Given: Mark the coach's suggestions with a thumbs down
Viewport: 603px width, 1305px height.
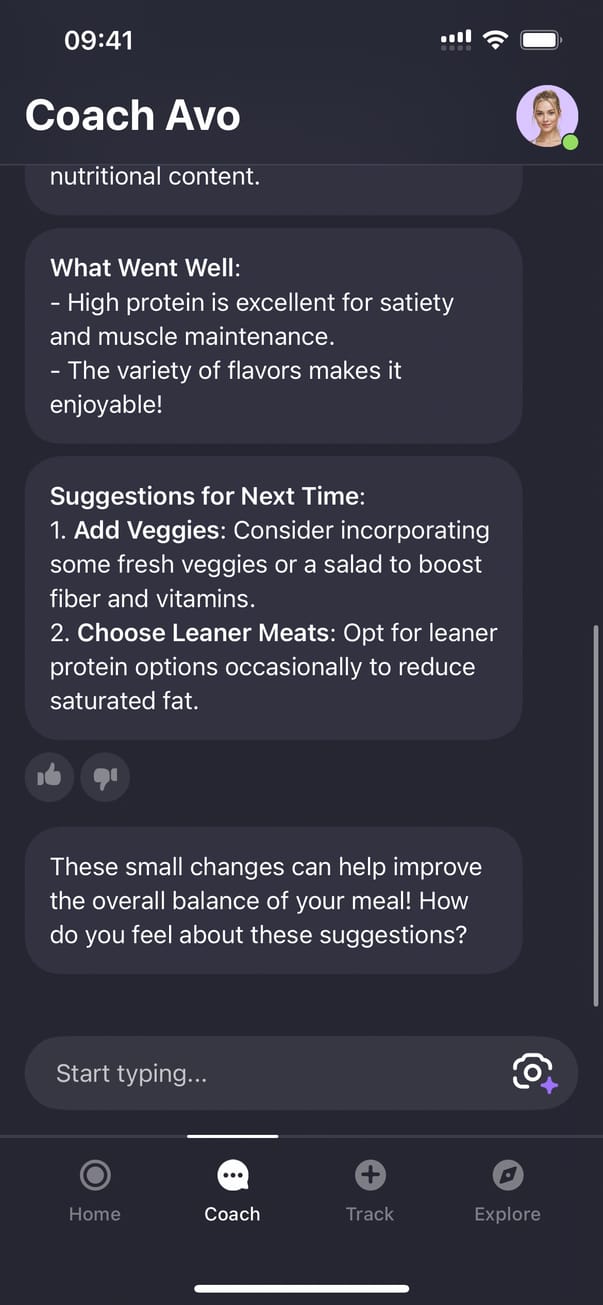Looking at the screenshot, I should point(105,777).
